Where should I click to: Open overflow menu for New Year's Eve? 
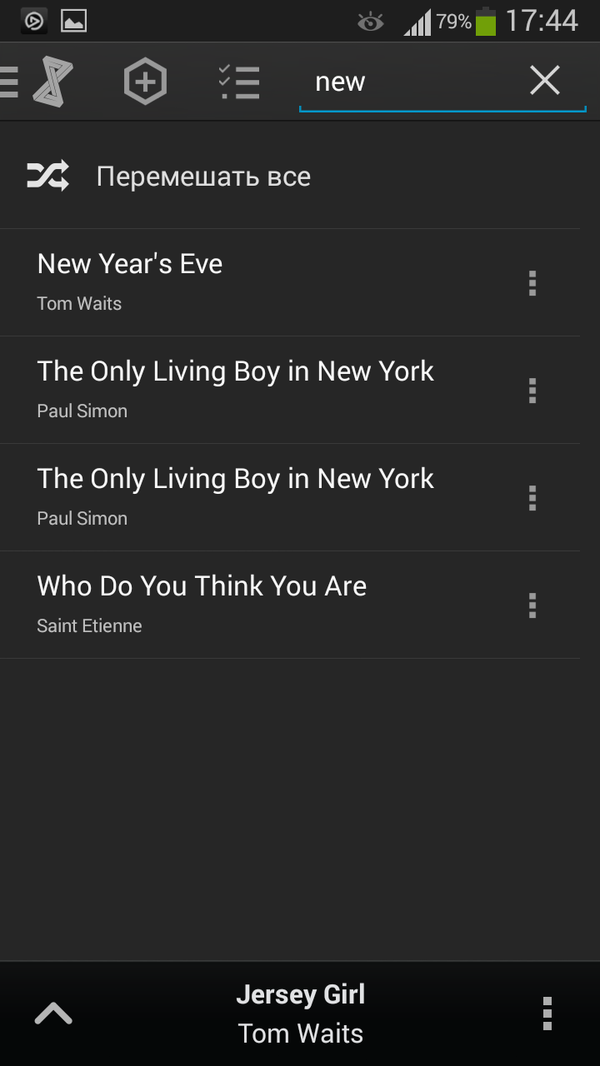(532, 283)
